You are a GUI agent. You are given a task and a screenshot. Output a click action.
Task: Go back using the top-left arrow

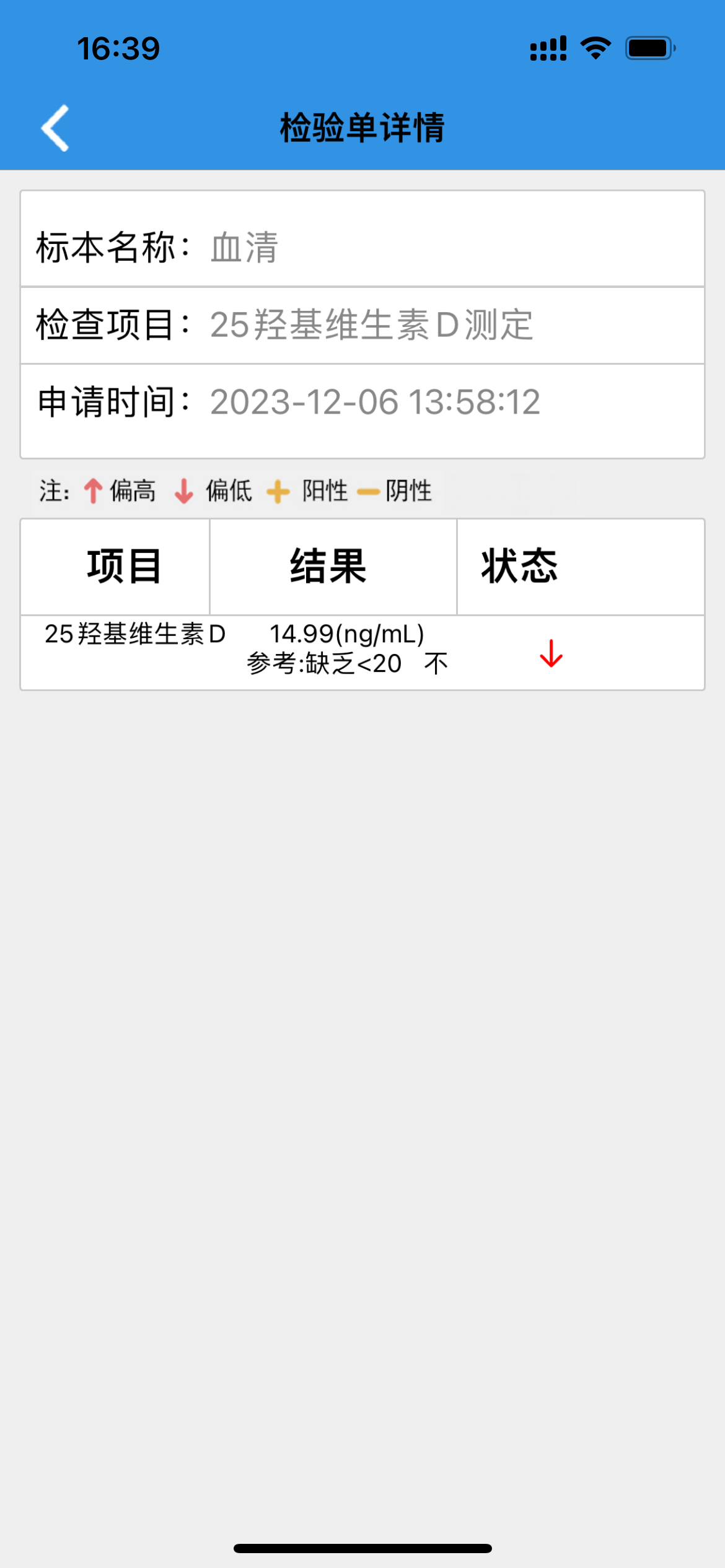pos(55,128)
